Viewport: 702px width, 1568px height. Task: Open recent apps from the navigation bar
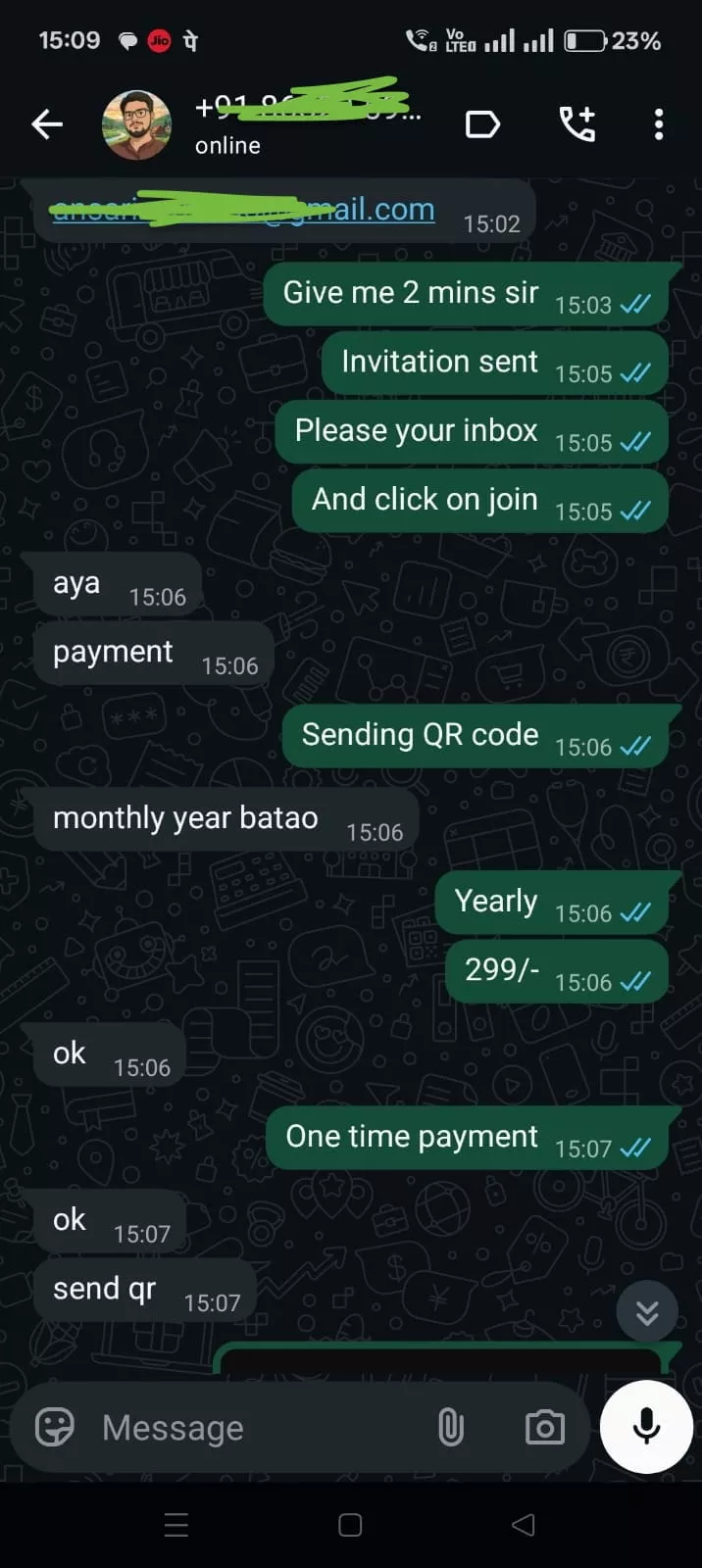(x=176, y=1525)
